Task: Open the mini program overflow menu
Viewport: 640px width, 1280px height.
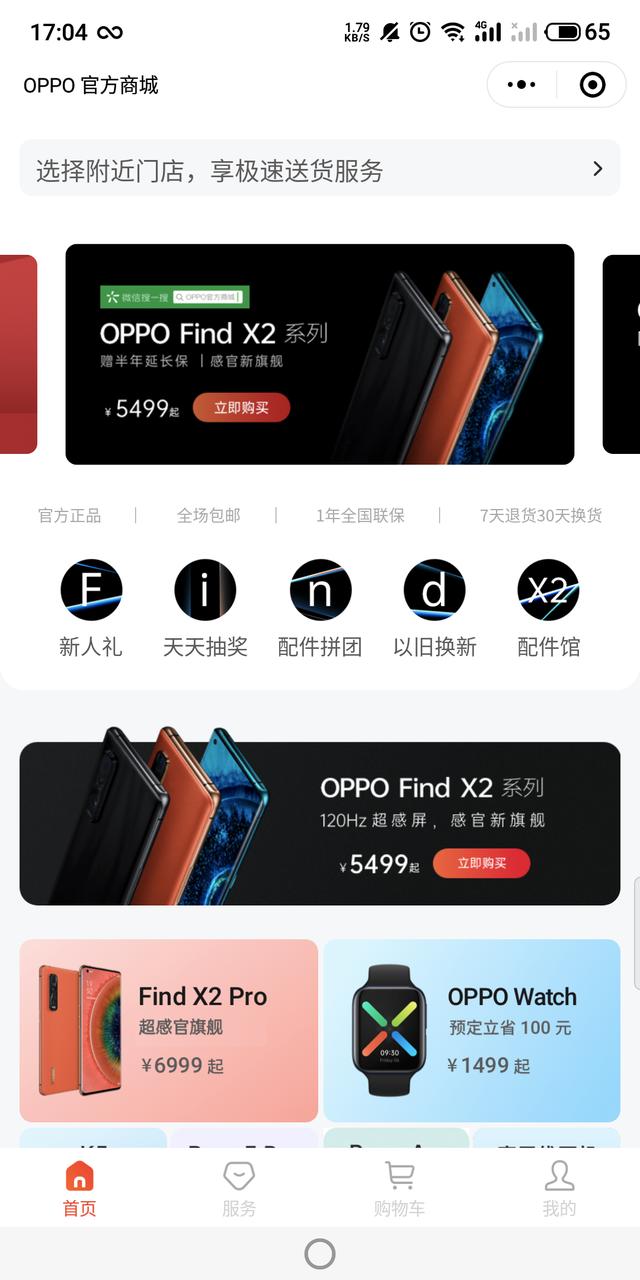Action: (x=522, y=85)
